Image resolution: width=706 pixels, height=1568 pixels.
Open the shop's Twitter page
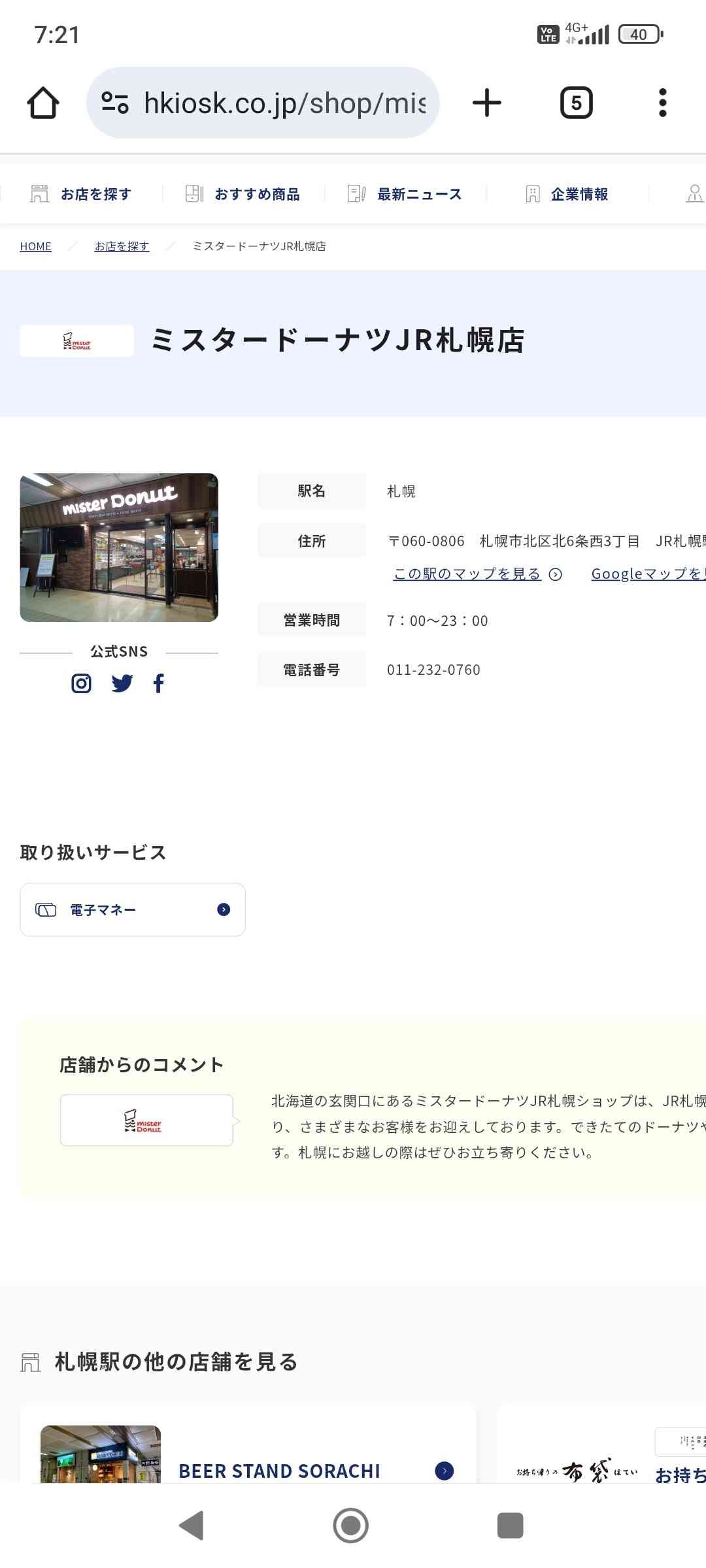122,683
